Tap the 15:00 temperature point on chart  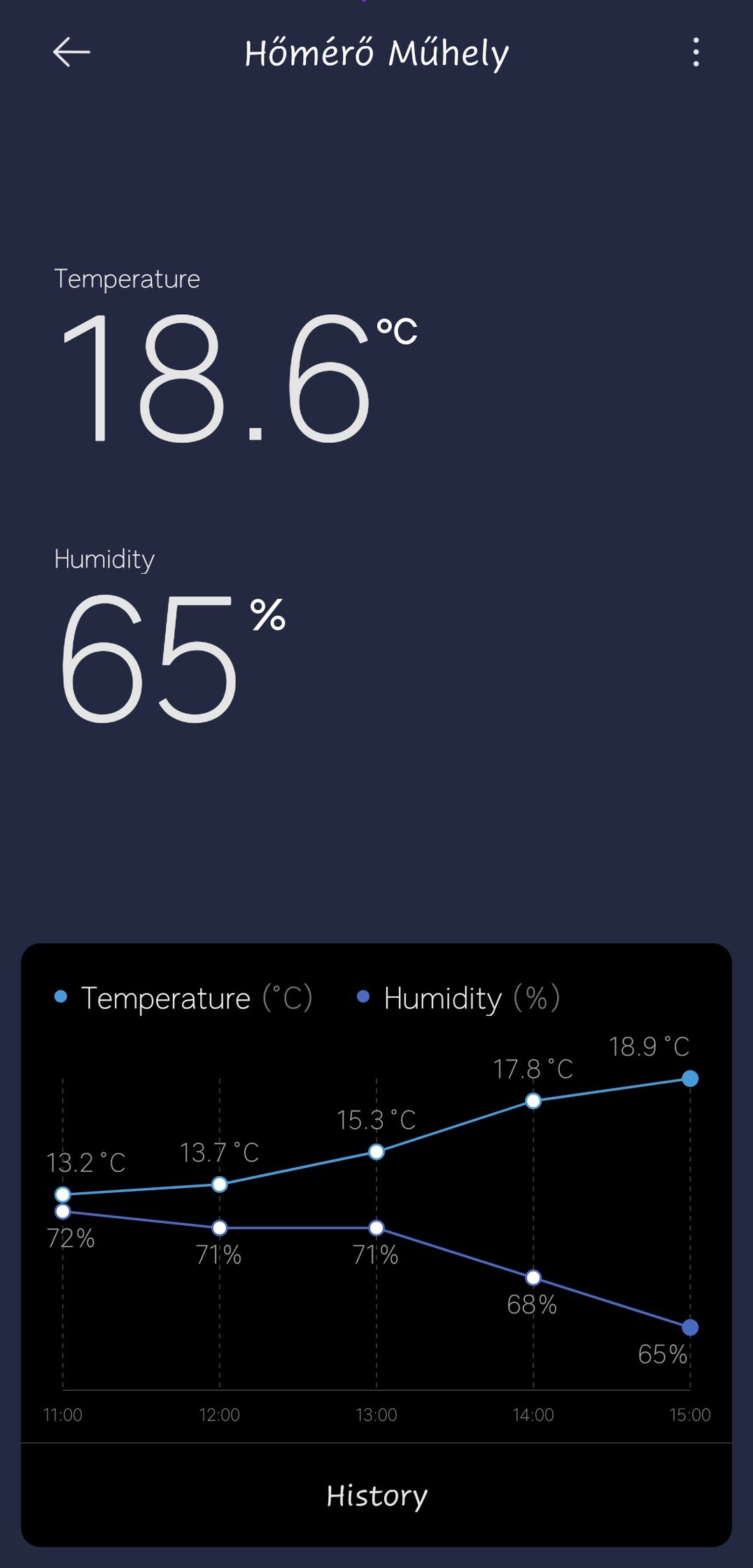pos(690,1078)
